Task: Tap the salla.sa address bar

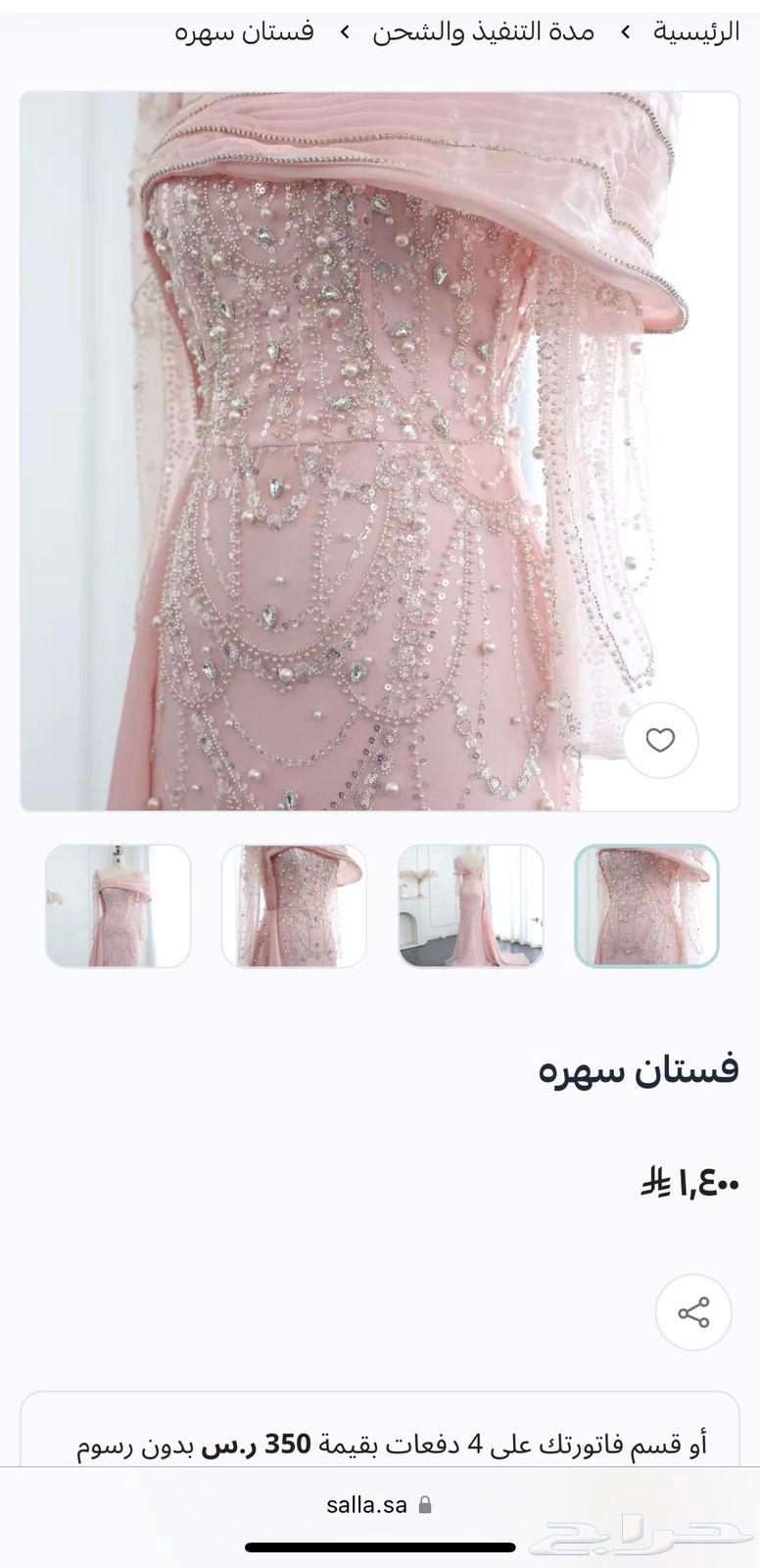Action: 380,1504
